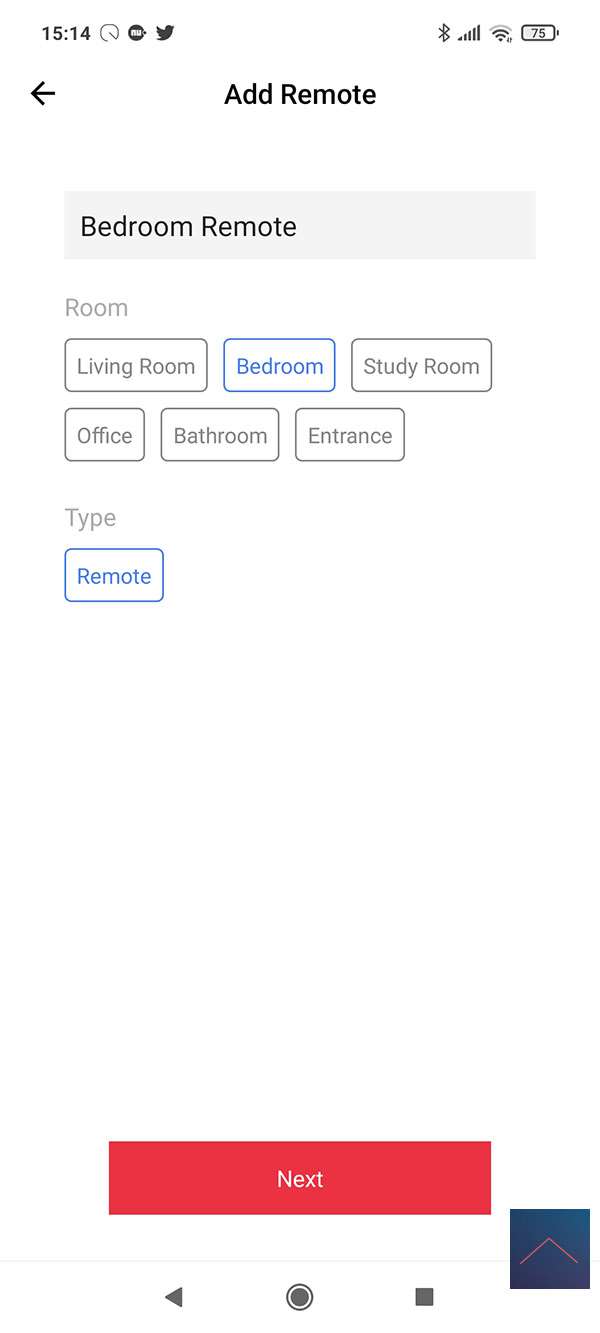Go back from Add Remote screen
The image size is (600, 1333).
point(43,94)
